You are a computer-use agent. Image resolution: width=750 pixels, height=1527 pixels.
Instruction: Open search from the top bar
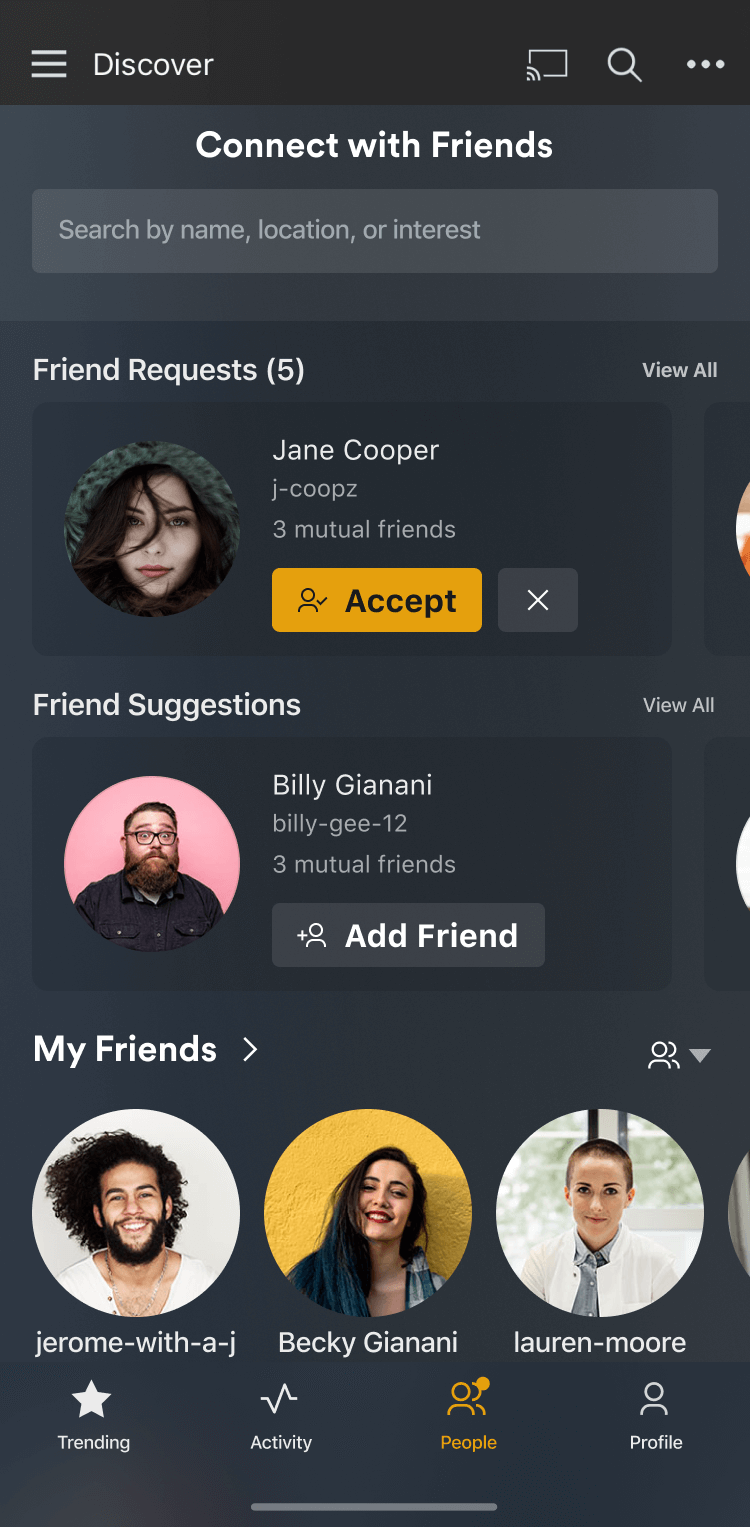point(624,65)
